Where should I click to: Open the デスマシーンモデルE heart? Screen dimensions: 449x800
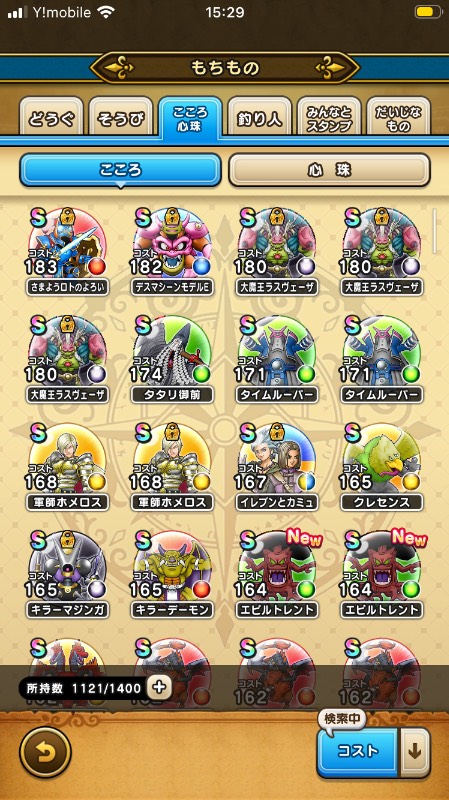[x=172, y=252]
